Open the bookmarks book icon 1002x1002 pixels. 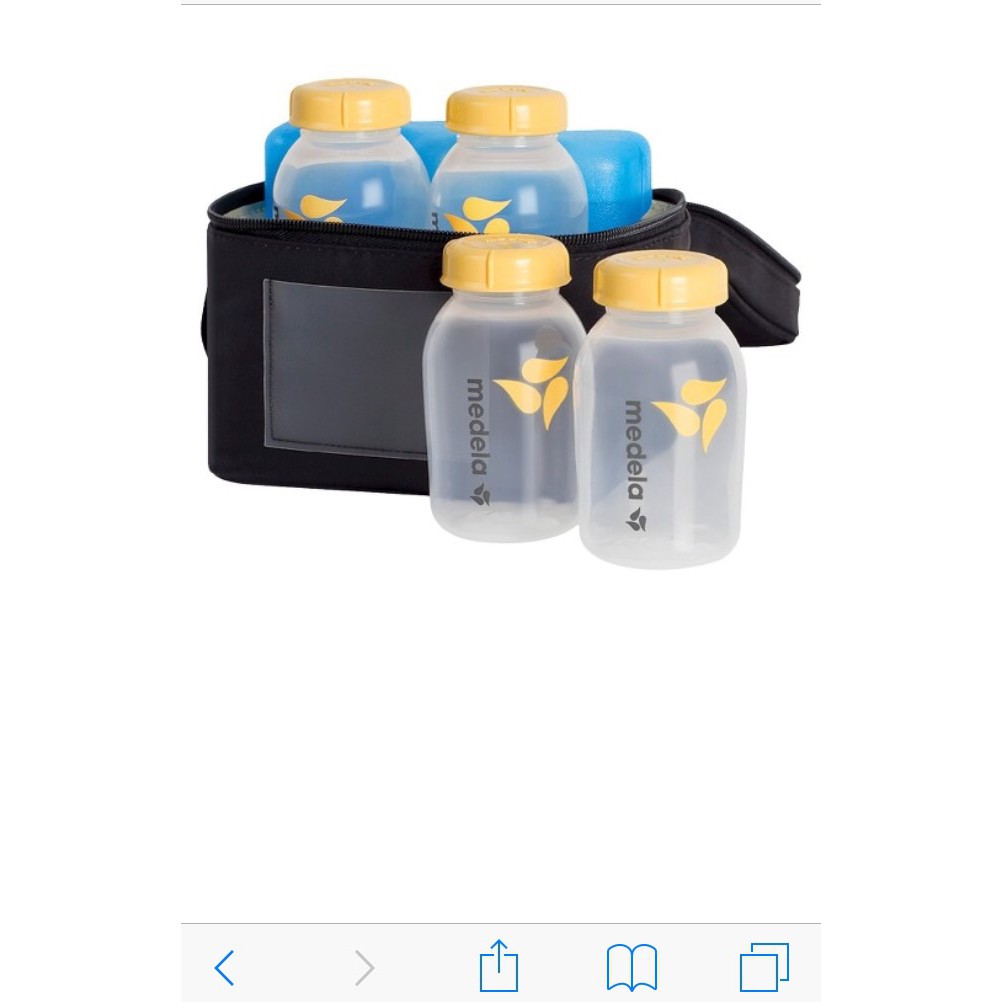632,968
